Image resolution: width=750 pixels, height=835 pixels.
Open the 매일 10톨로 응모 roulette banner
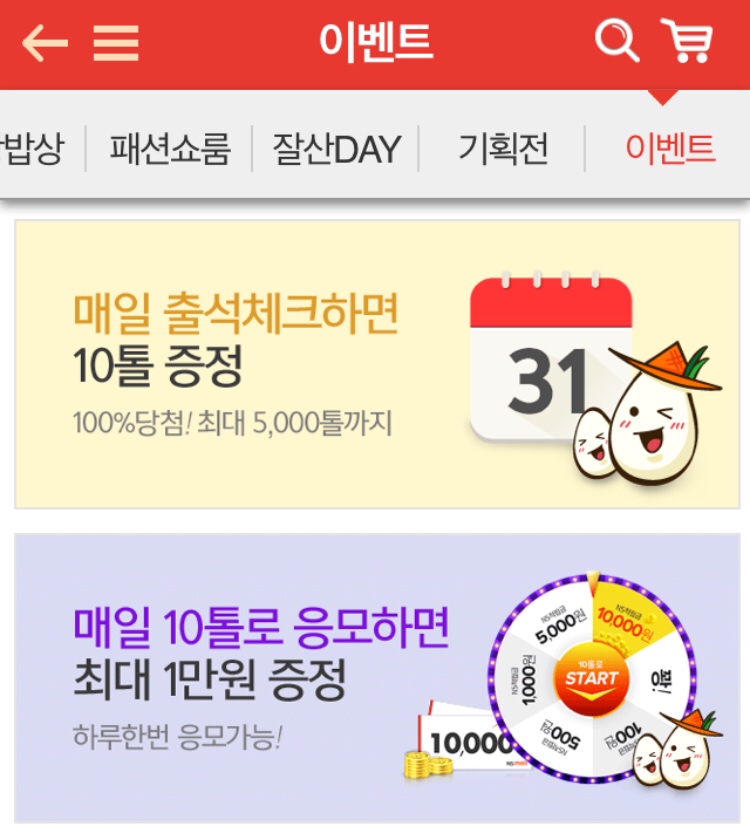coord(377,678)
